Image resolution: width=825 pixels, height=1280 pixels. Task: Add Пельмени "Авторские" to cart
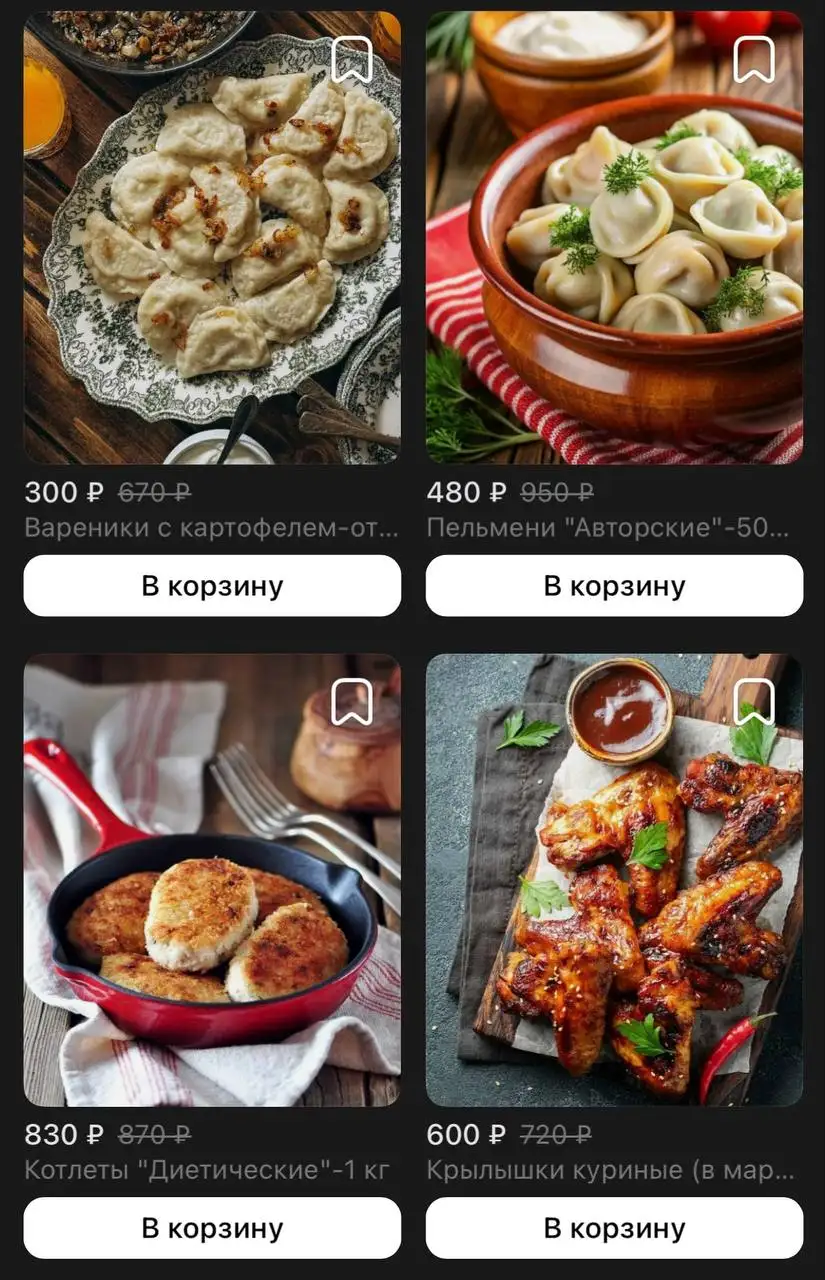coord(613,585)
